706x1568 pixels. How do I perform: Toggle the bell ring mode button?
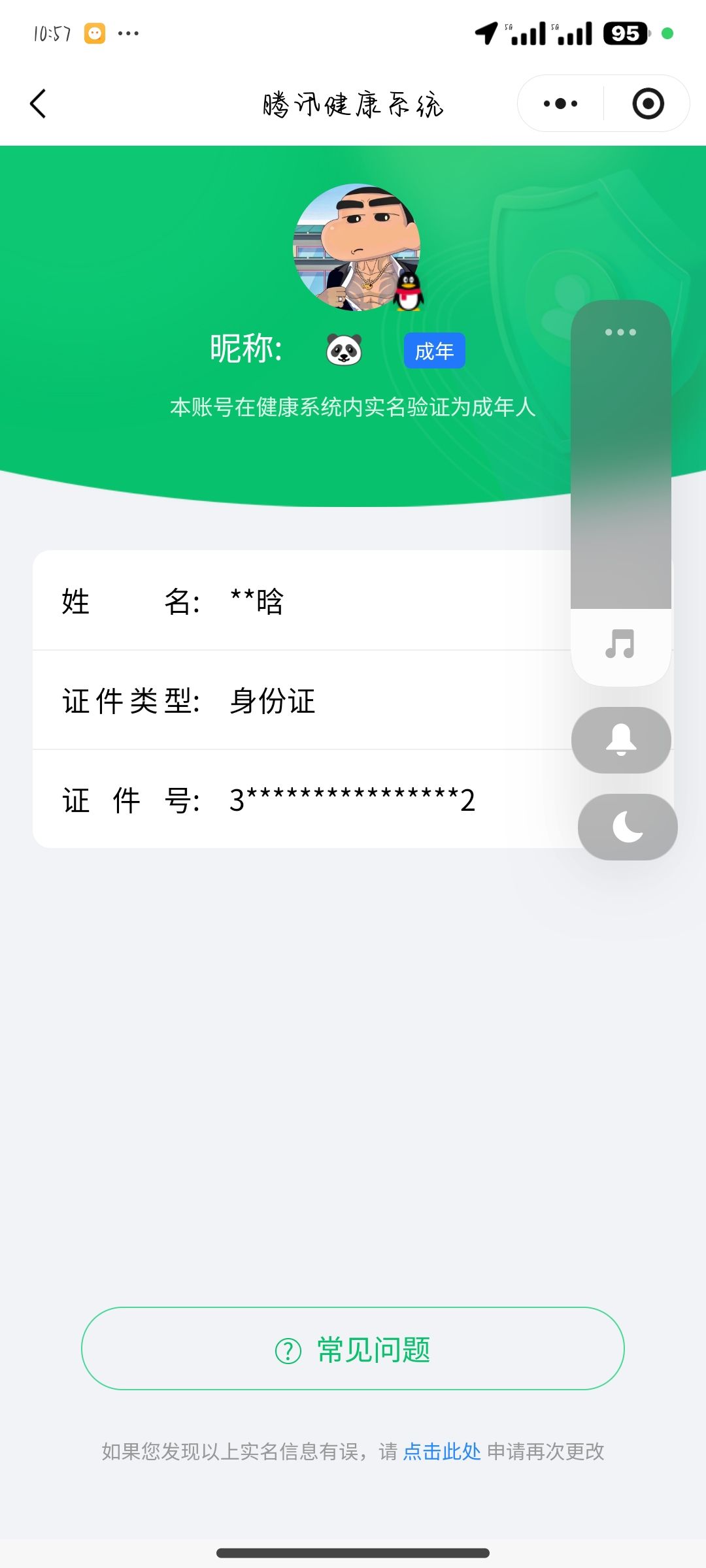(x=621, y=740)
